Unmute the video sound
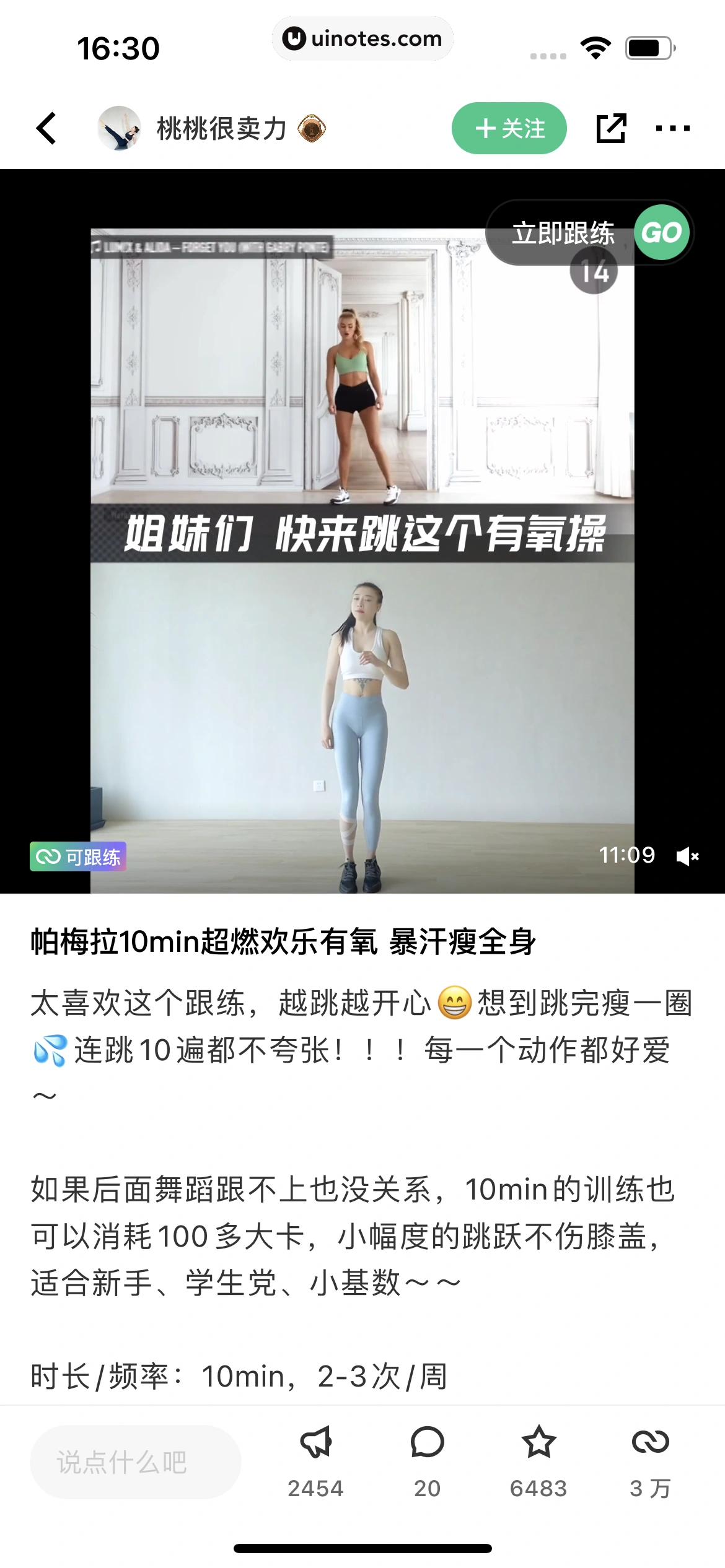The image size is (725, 1568). (687, 856)
